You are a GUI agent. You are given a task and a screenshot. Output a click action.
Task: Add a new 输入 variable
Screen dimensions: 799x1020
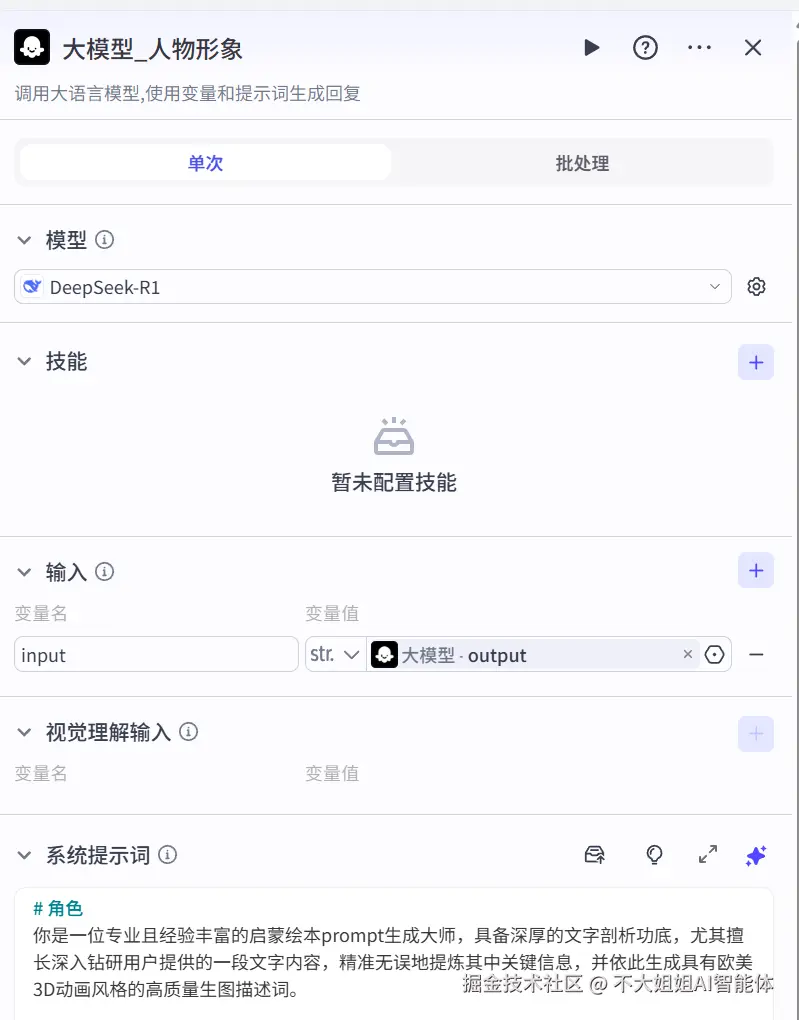[x=755, y=571]
